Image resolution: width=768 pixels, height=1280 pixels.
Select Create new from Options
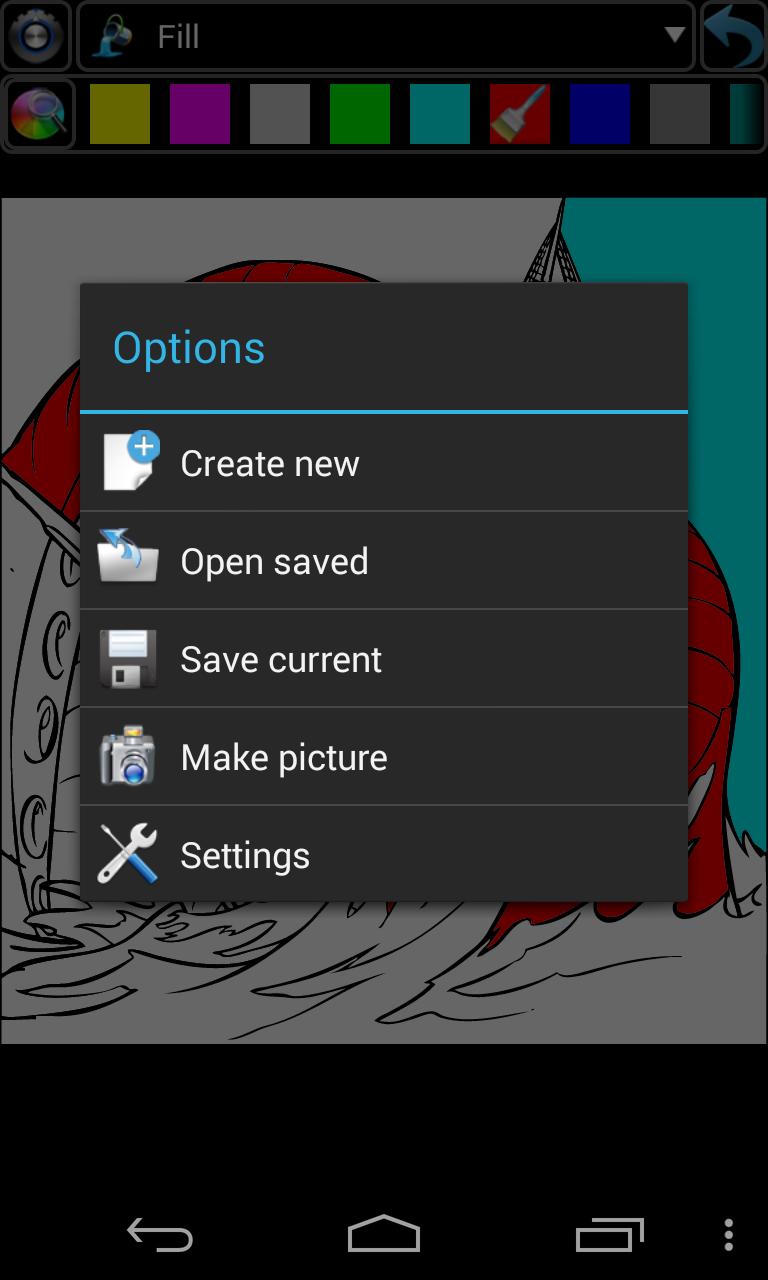tap(384, 463)
